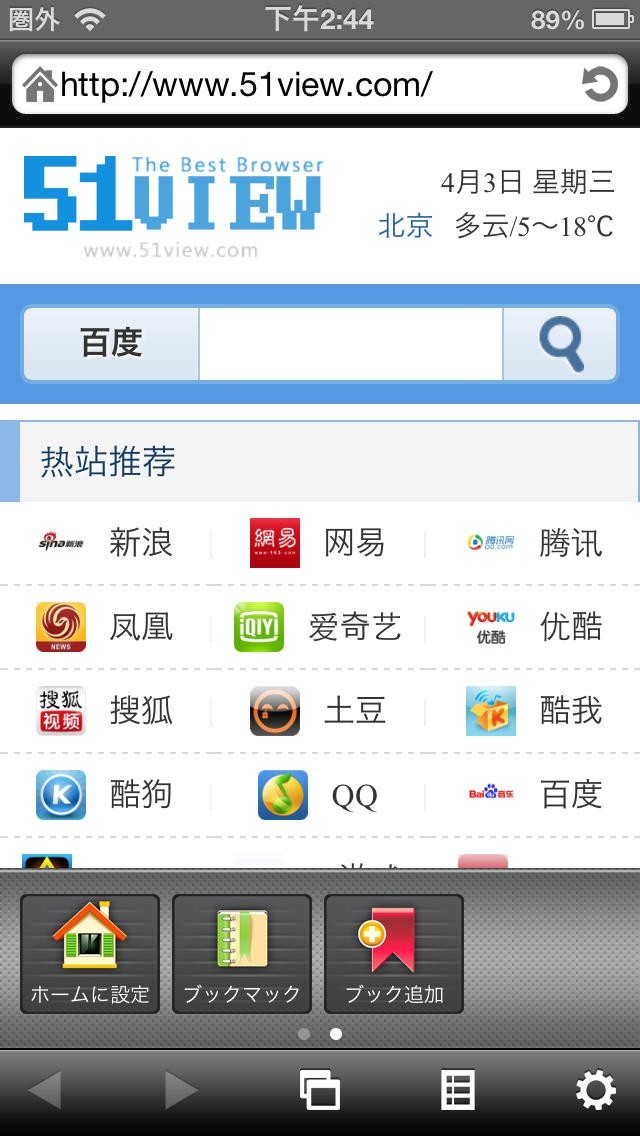
Task: Add a bookmark with ブック追加
Action: click(394, 953)
